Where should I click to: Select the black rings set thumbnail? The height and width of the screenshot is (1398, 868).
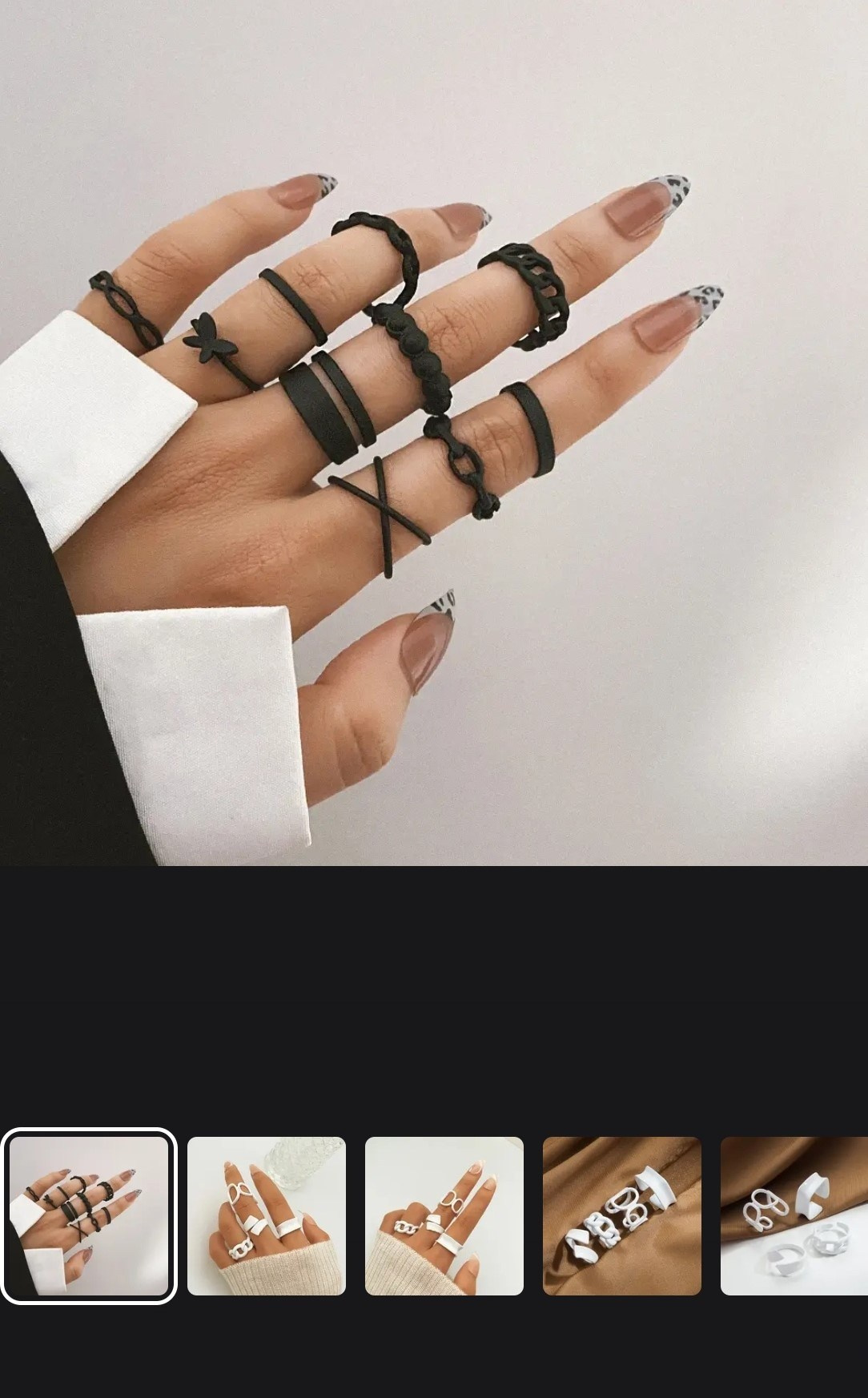(89, 1215)
